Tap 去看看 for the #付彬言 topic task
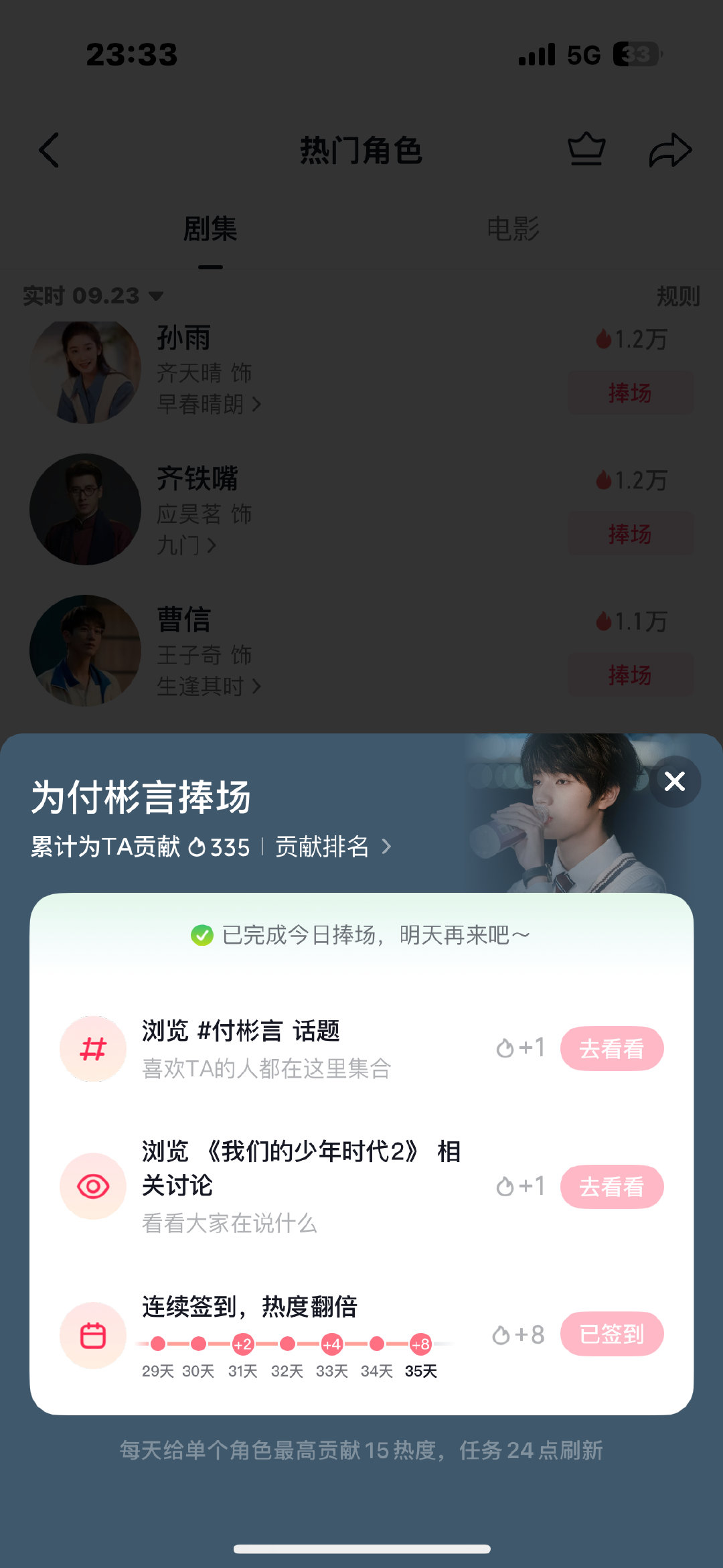 (x=612, y=1048)
